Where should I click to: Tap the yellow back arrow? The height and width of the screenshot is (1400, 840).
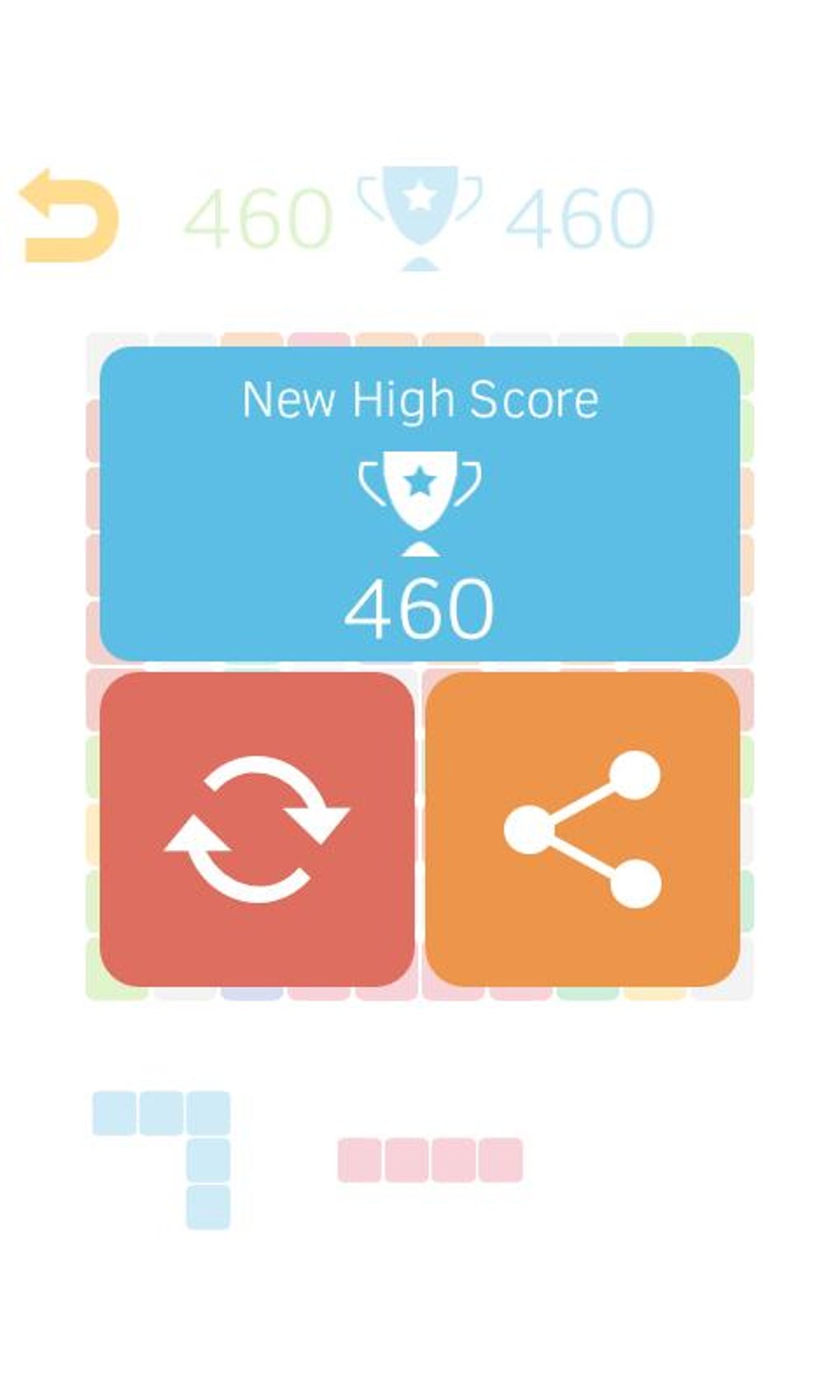[69, 217]
